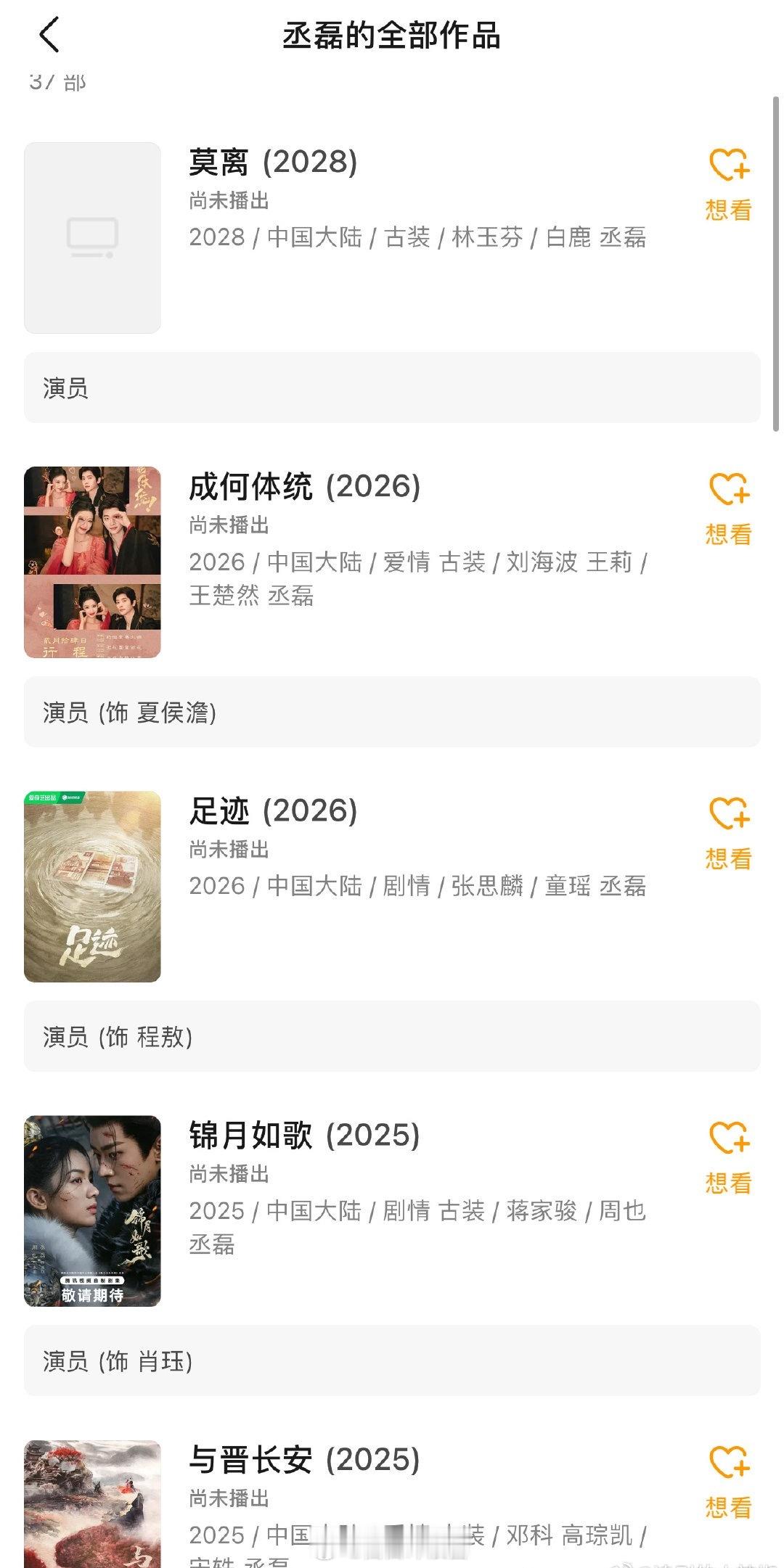View the 足迹 poster
Screen dimensions: 784x1568
click(92, 887)
